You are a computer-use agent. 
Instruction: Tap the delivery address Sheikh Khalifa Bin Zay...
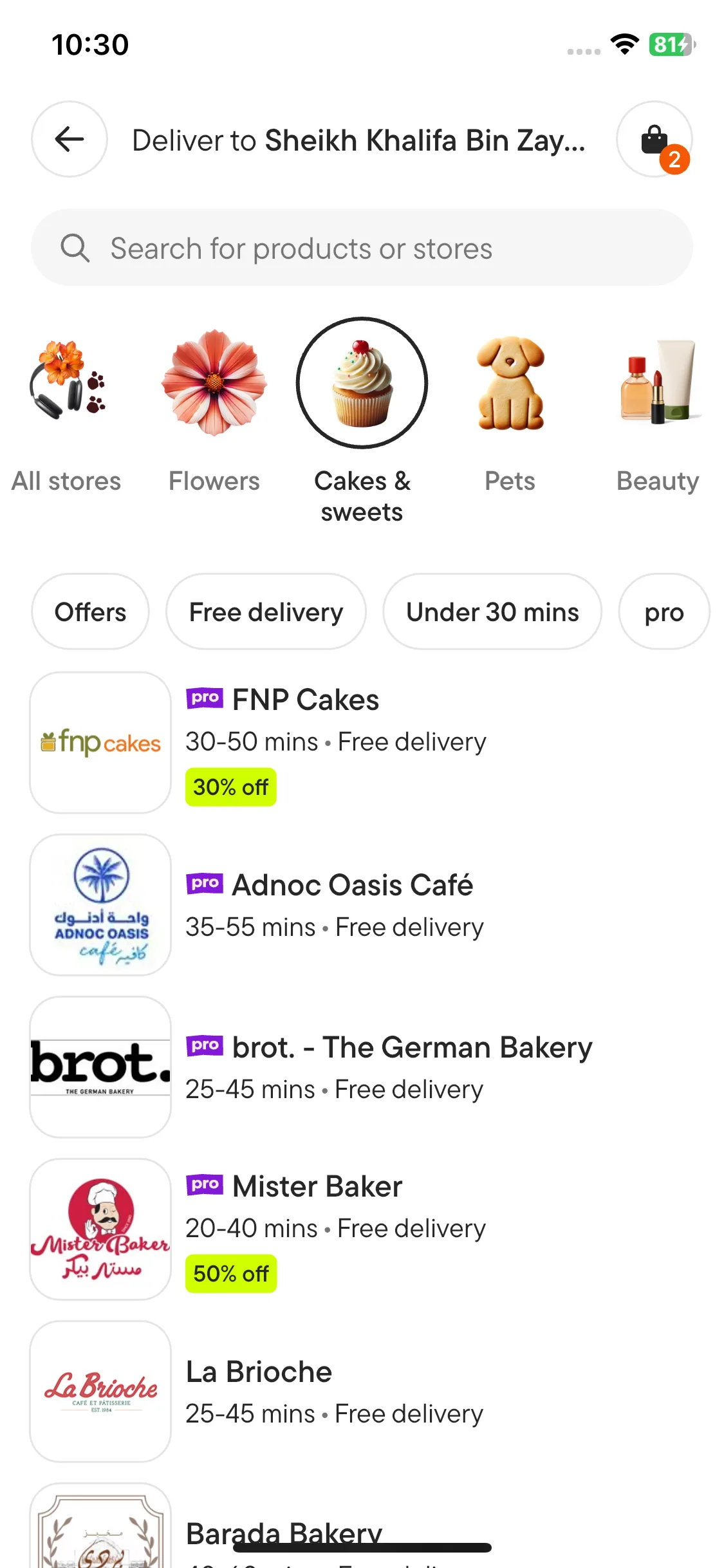click(x=359, y=140)
